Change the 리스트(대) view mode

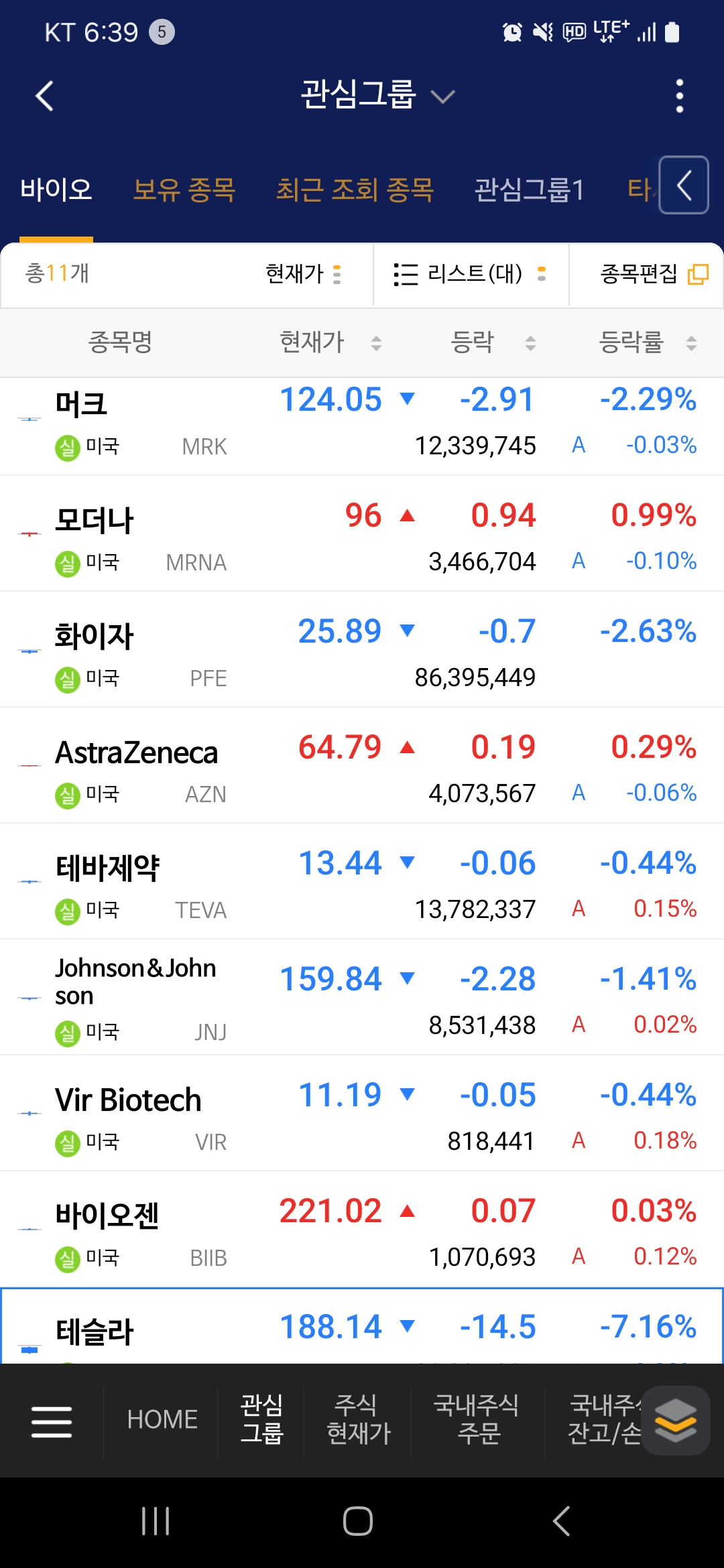click(x=470, y=274)
